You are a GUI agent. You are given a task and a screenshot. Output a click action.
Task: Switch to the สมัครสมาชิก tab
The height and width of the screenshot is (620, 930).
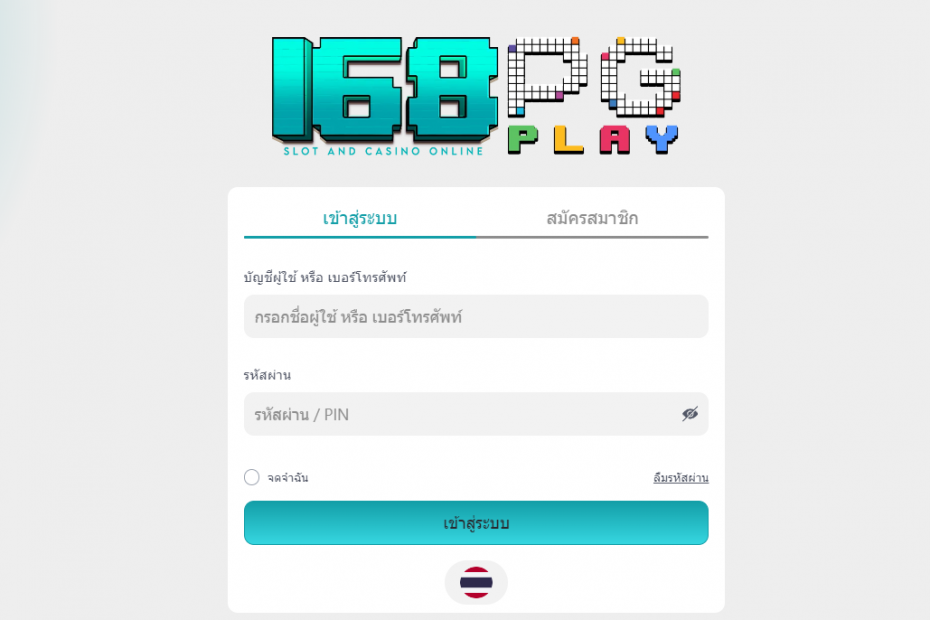(x=592, y=218)
